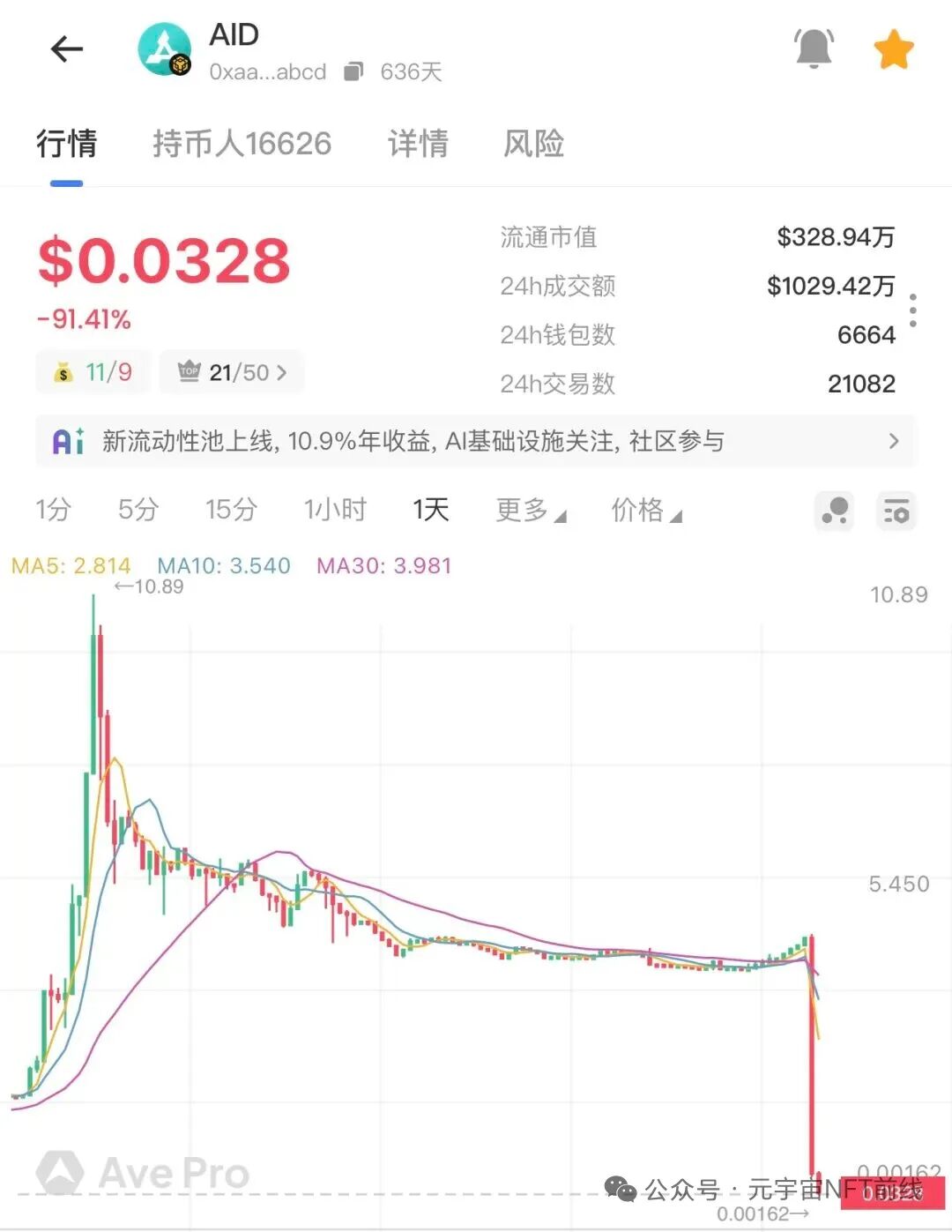The height and width of the screenshot is (1232, 952).
Task: Expand the 更多 interval dropdown
Action: click(x=530, y=510)
